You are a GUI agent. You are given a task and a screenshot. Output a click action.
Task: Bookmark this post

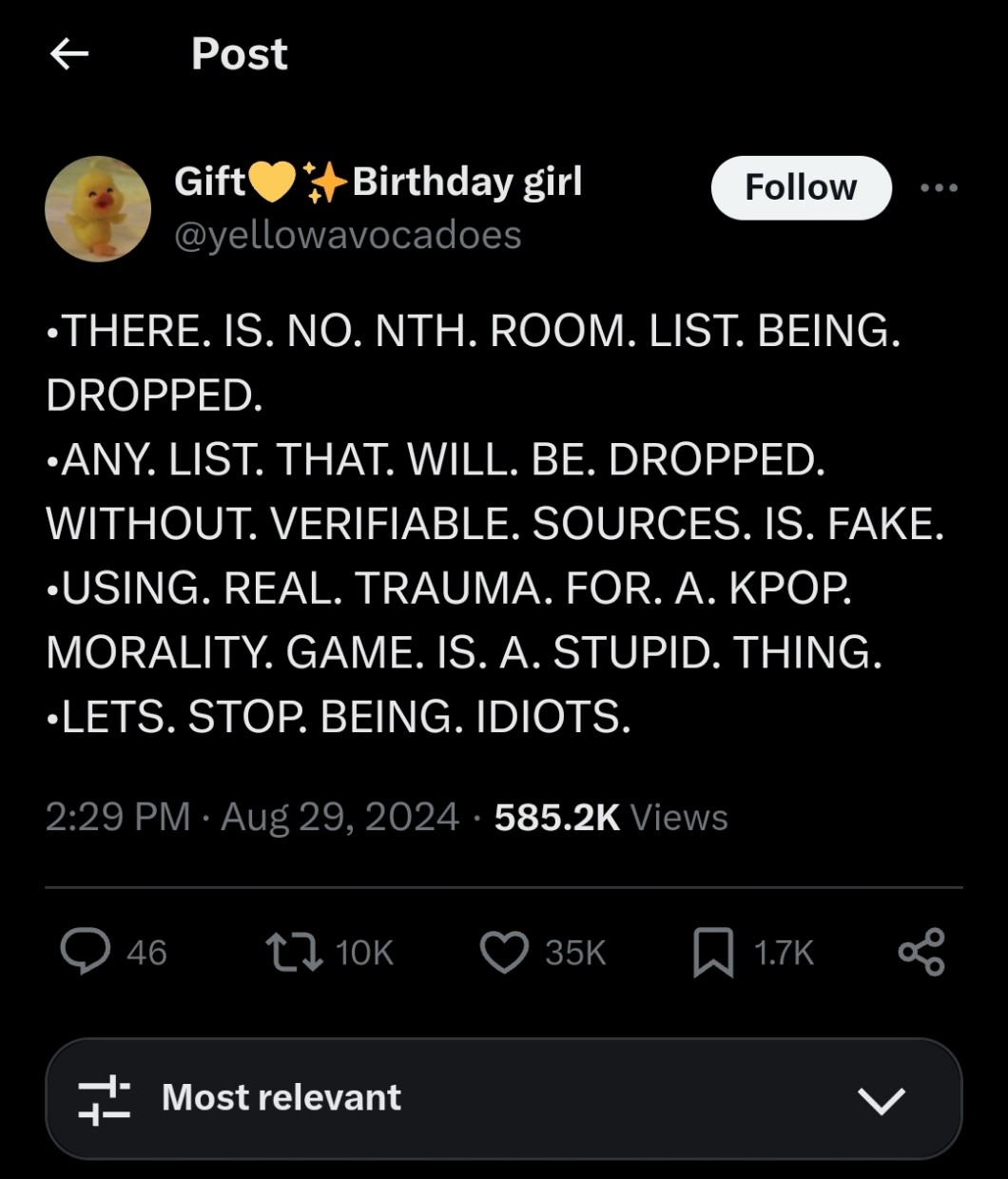point(713,952)
